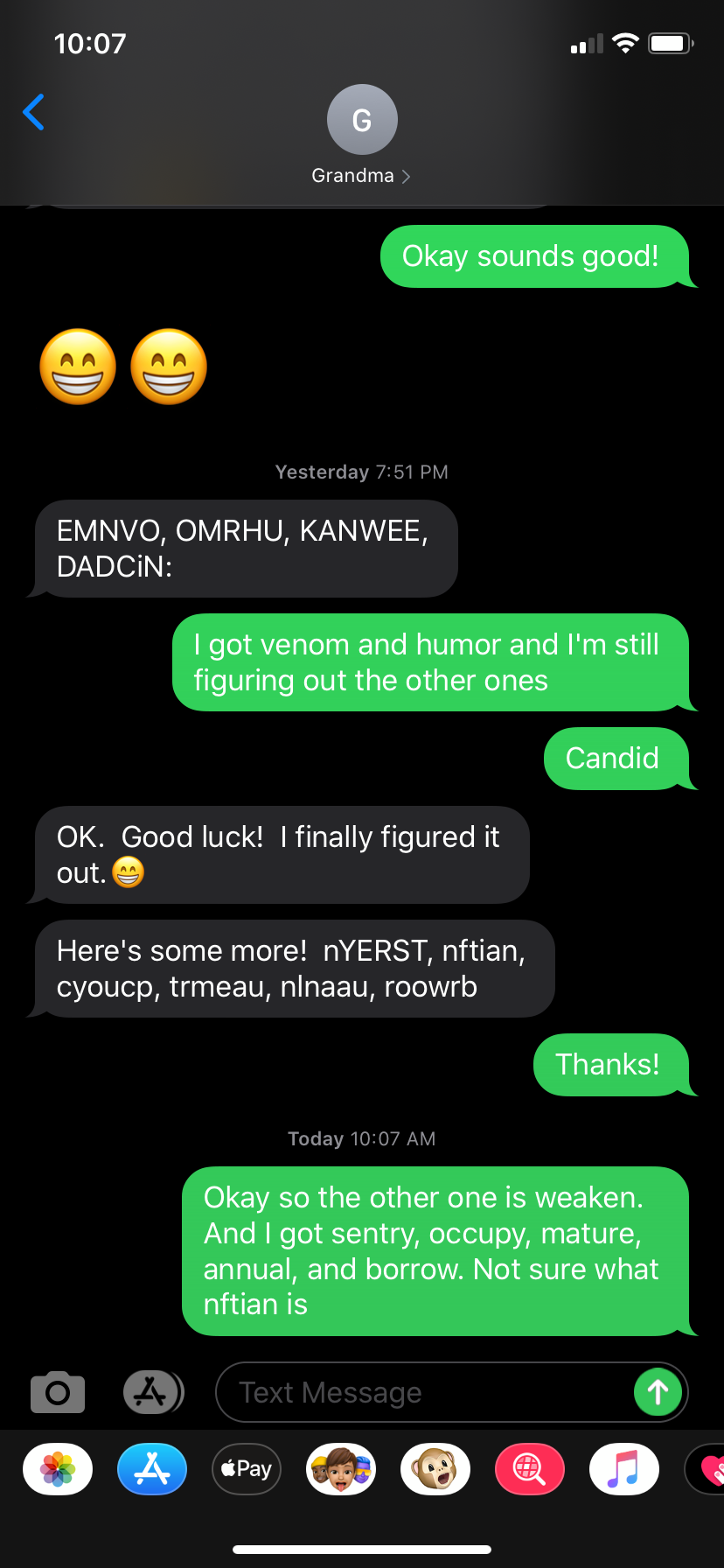Select Apple Pay in the app drawer
This screenshot has width=724, height=1568.
coord(247,1468)
